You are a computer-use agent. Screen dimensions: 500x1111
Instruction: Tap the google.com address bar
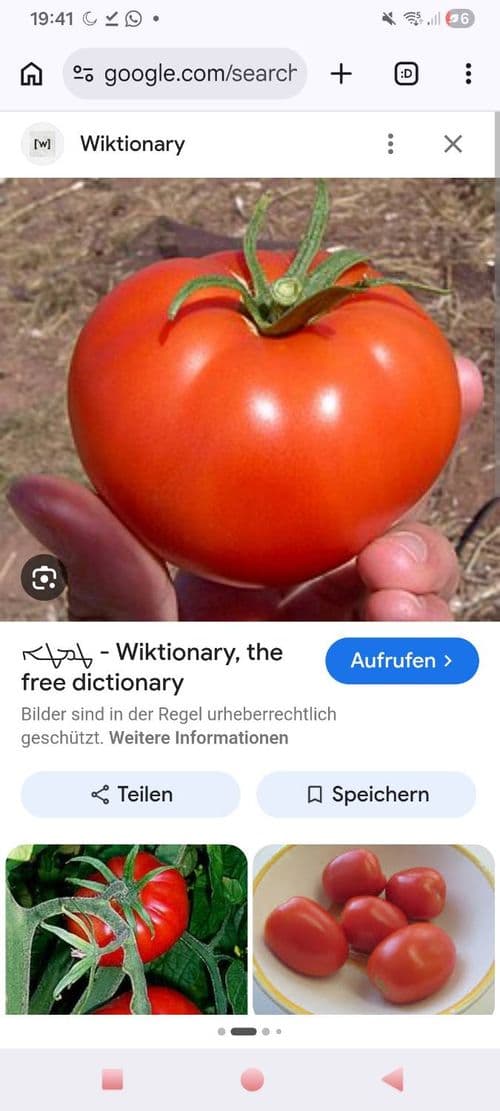(x=185, y=74)
